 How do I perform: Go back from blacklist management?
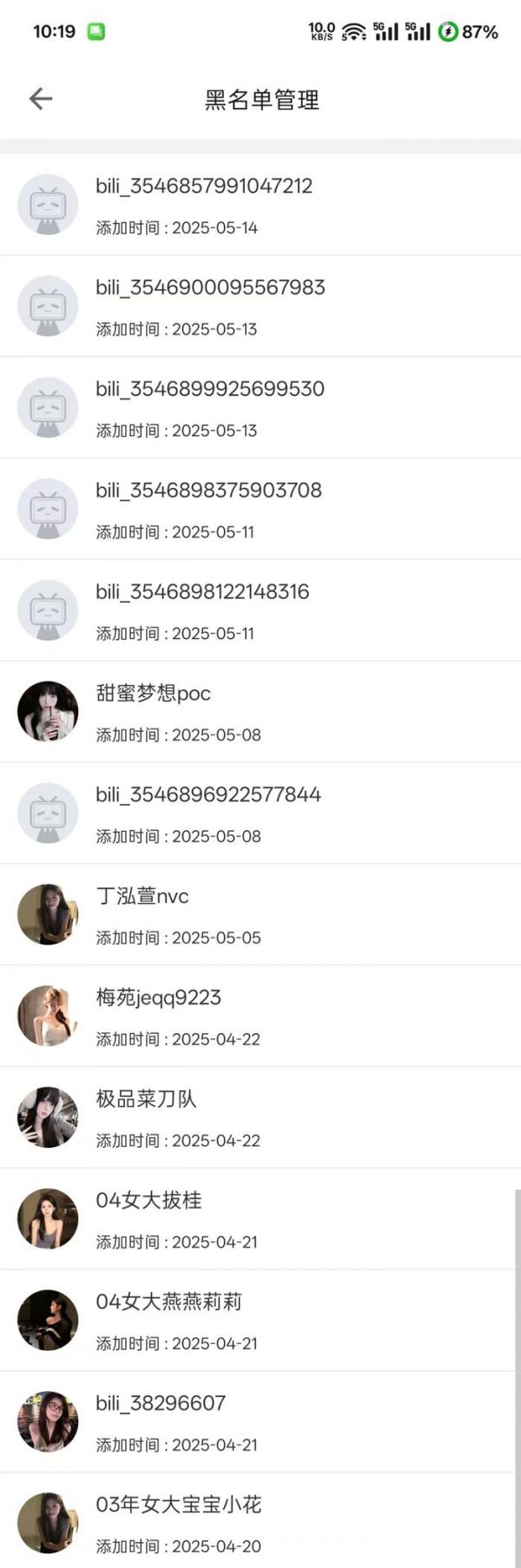41,99
